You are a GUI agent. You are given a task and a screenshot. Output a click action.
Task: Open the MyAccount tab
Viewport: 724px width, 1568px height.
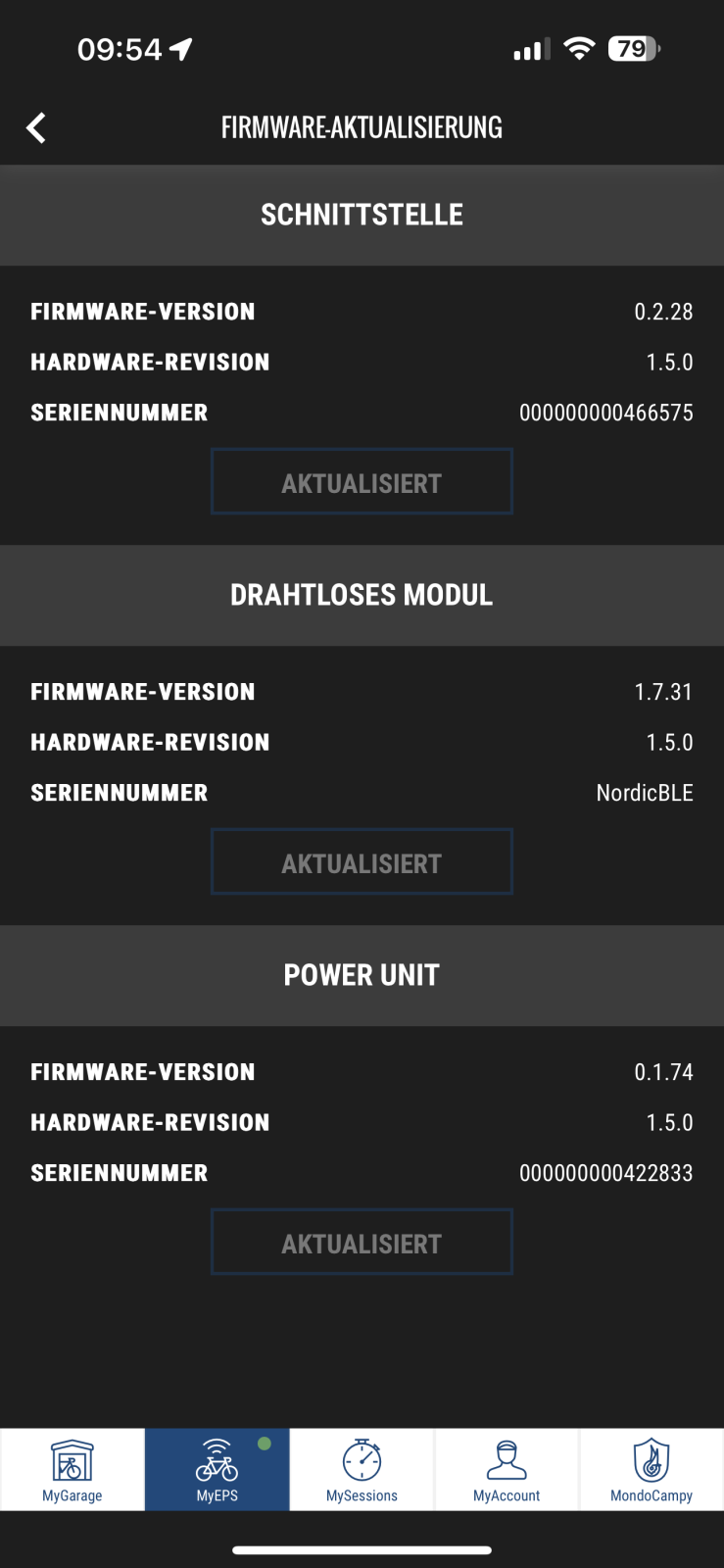tap(507, 1469)
